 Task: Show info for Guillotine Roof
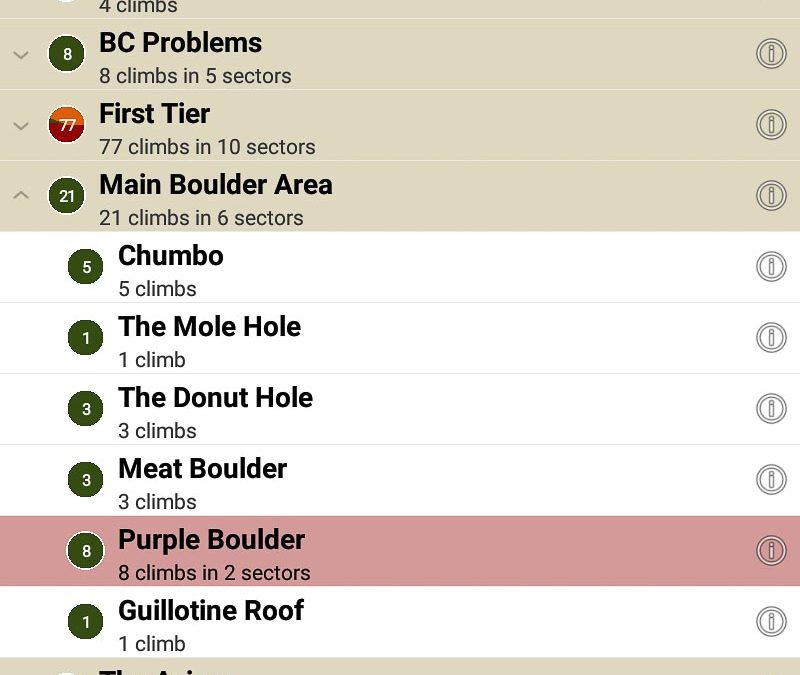coord(771,621)
